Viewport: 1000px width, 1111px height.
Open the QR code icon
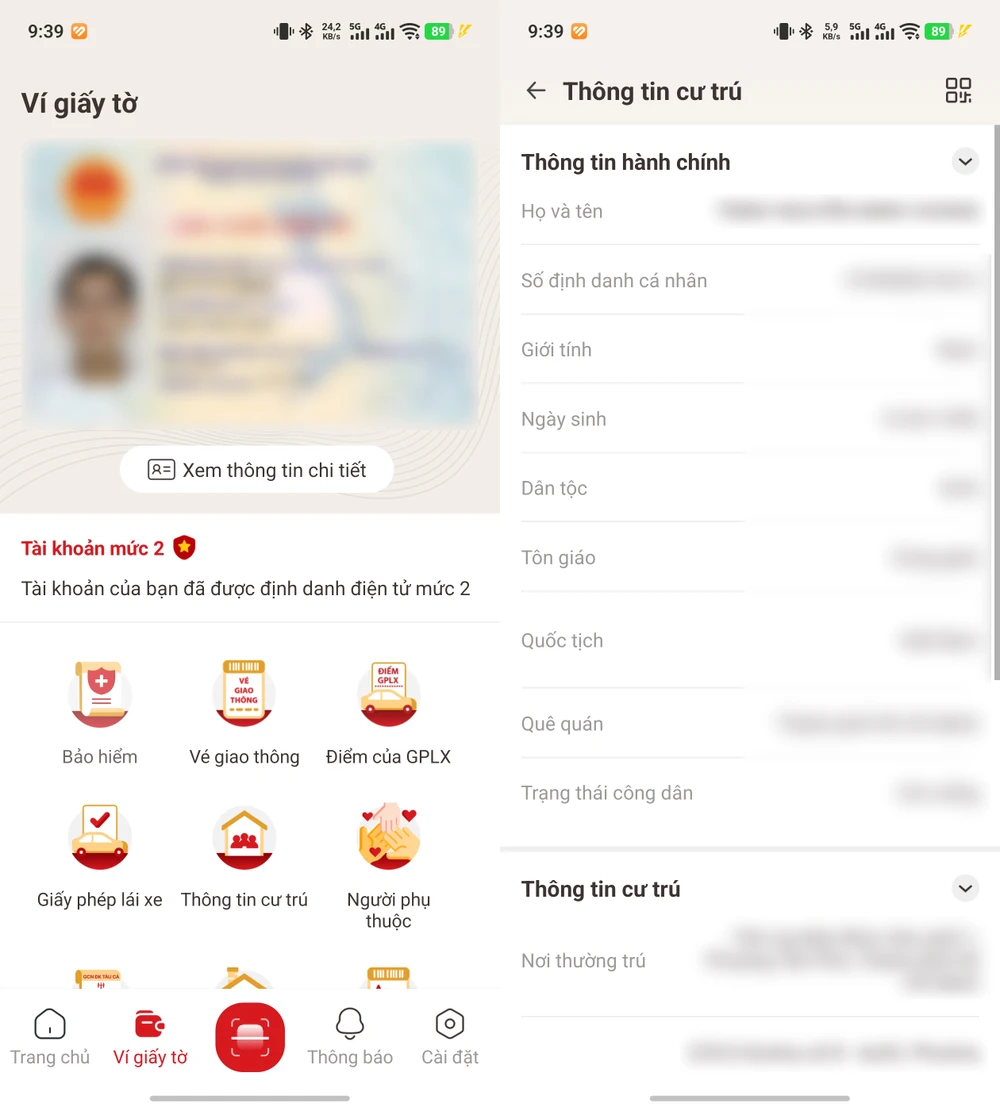tap(958, 91)
